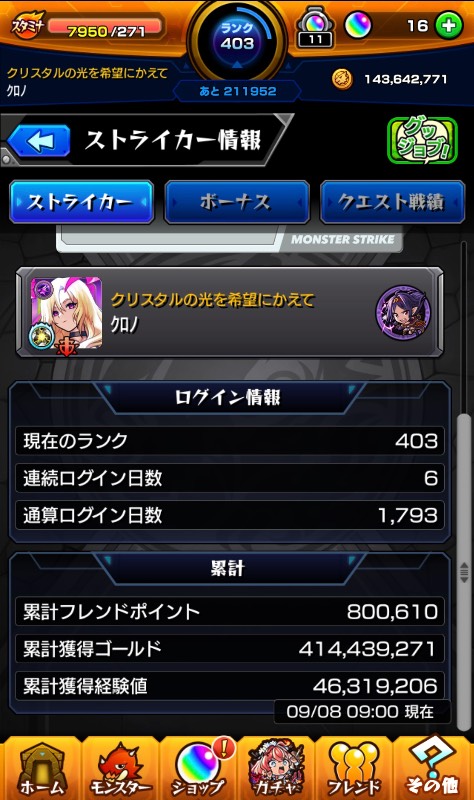Open the ホーム tab in bottom navigation

pyautogui.click(x=40, y=769)
